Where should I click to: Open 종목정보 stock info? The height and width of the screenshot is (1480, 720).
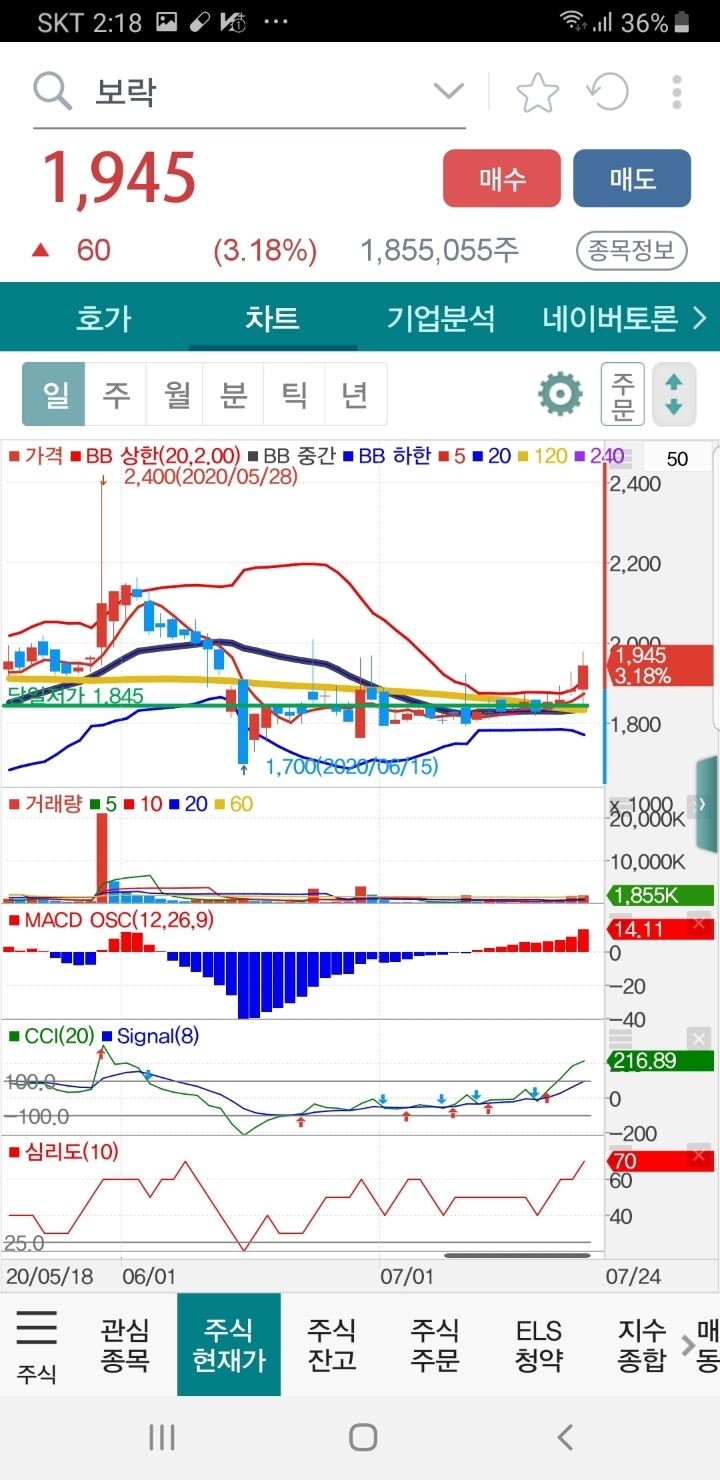pyautogui.click(x=631, y=250)
